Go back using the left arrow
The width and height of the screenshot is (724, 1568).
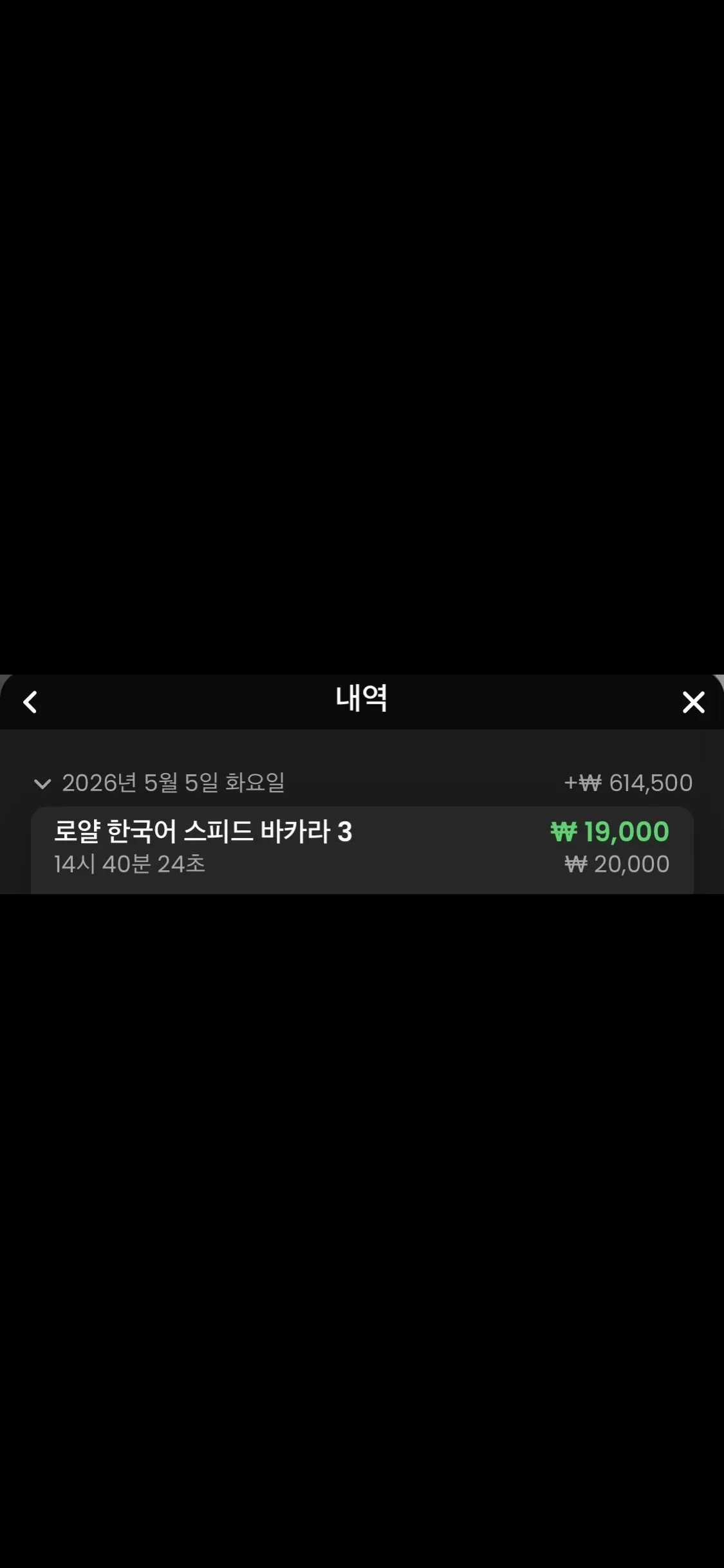[30, 702]
